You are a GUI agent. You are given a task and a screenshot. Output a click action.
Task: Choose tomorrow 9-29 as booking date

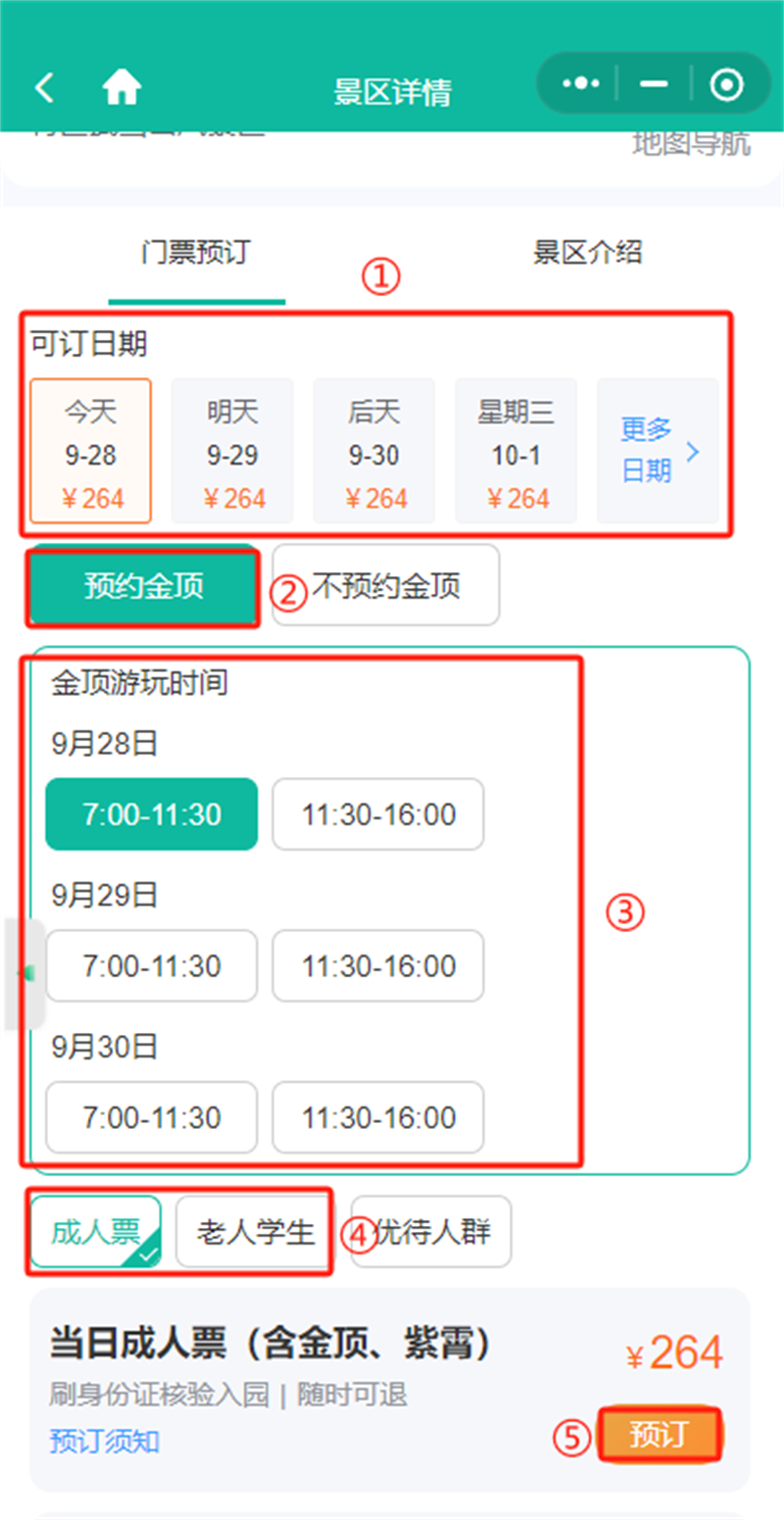(x=232, y=452)
